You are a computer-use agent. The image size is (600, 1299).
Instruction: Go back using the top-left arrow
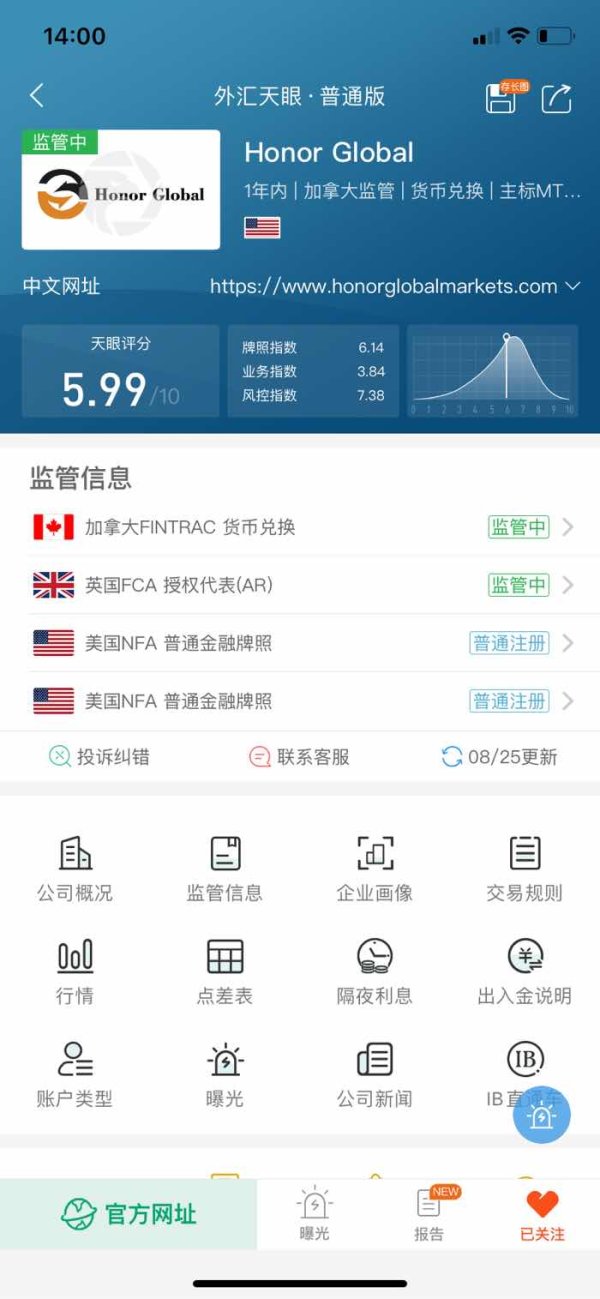click(x=37, y=96)
